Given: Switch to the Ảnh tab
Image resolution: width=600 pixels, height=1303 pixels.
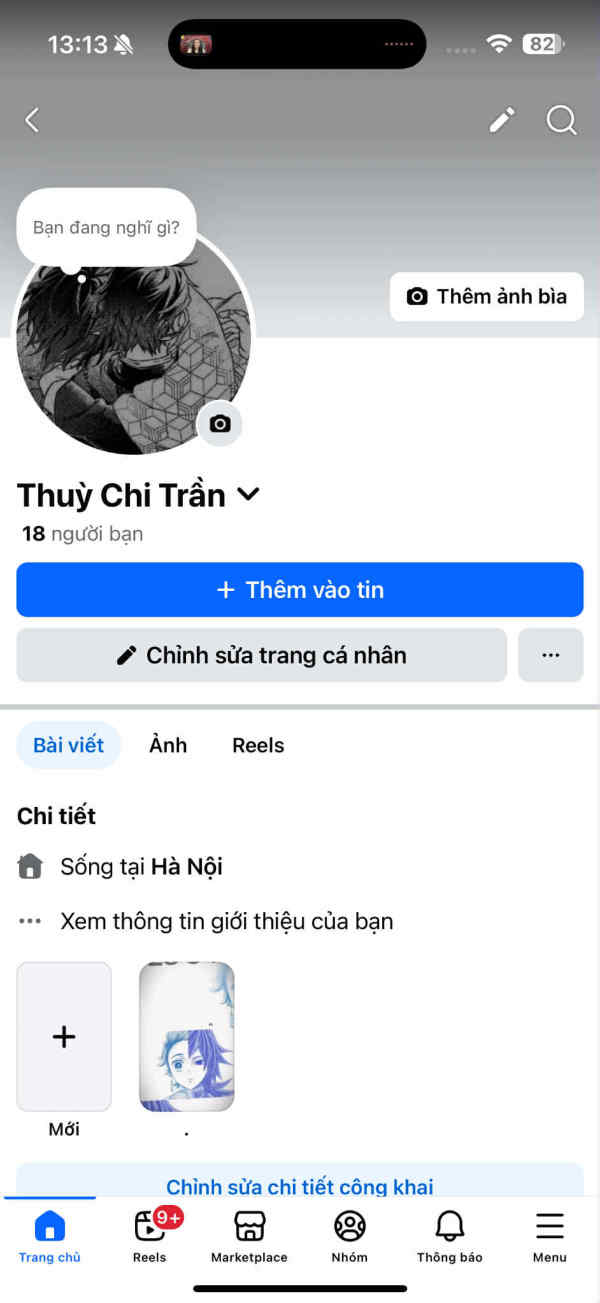Looking at the screenshot, I should (x=168, y=745).
